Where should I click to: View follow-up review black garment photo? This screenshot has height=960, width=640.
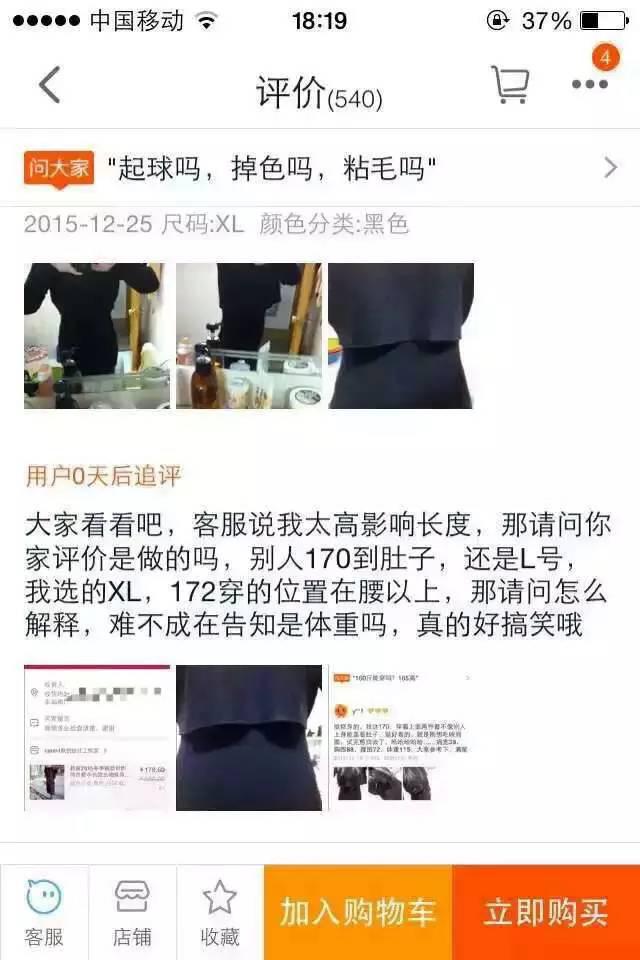(248, 737)
